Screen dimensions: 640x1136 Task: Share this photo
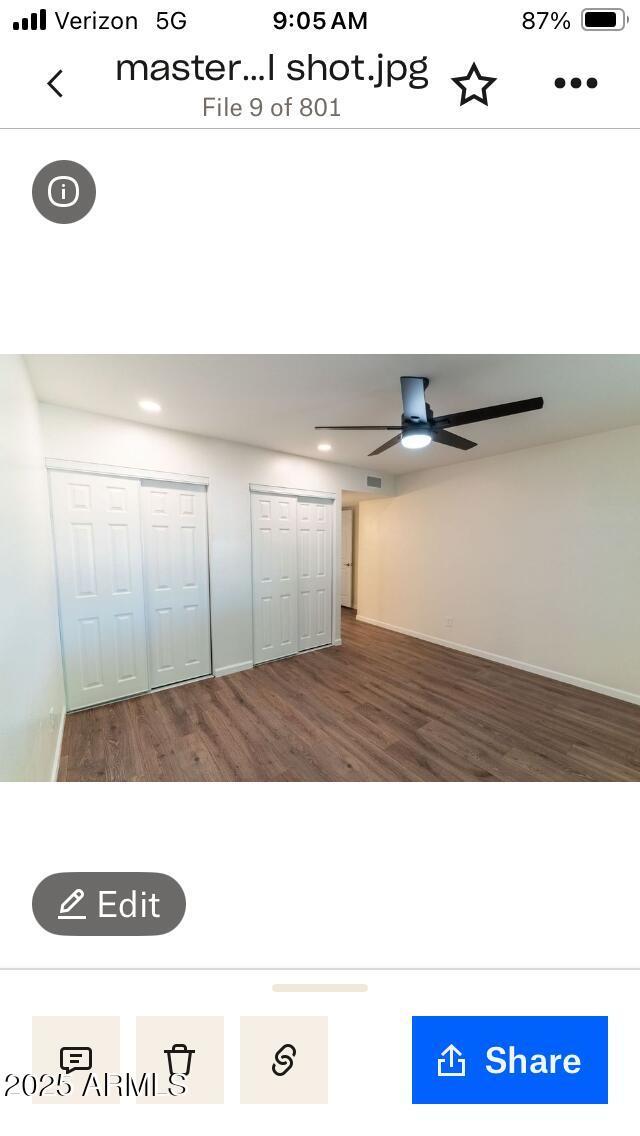point(510,1060)
